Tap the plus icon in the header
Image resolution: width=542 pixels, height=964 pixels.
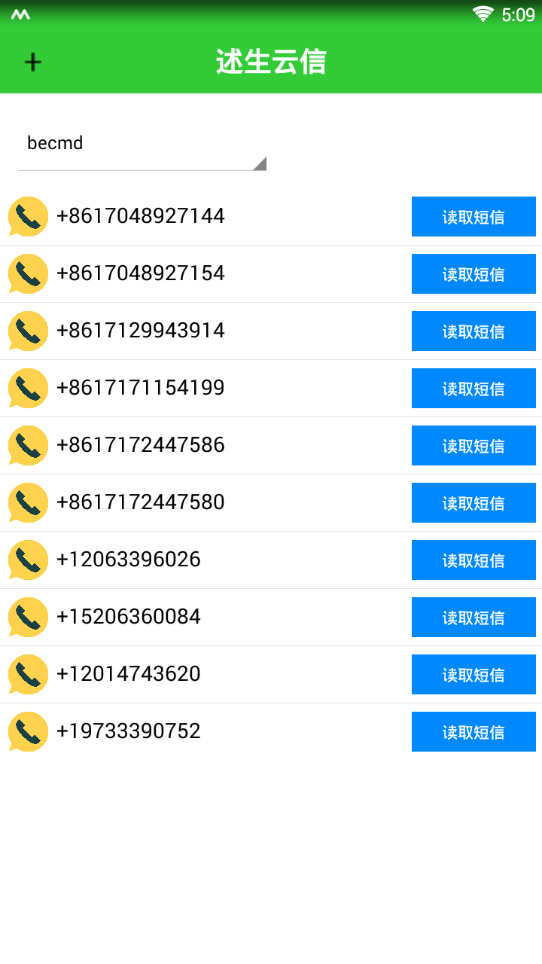pyautogui.click(x=33, y=62)
